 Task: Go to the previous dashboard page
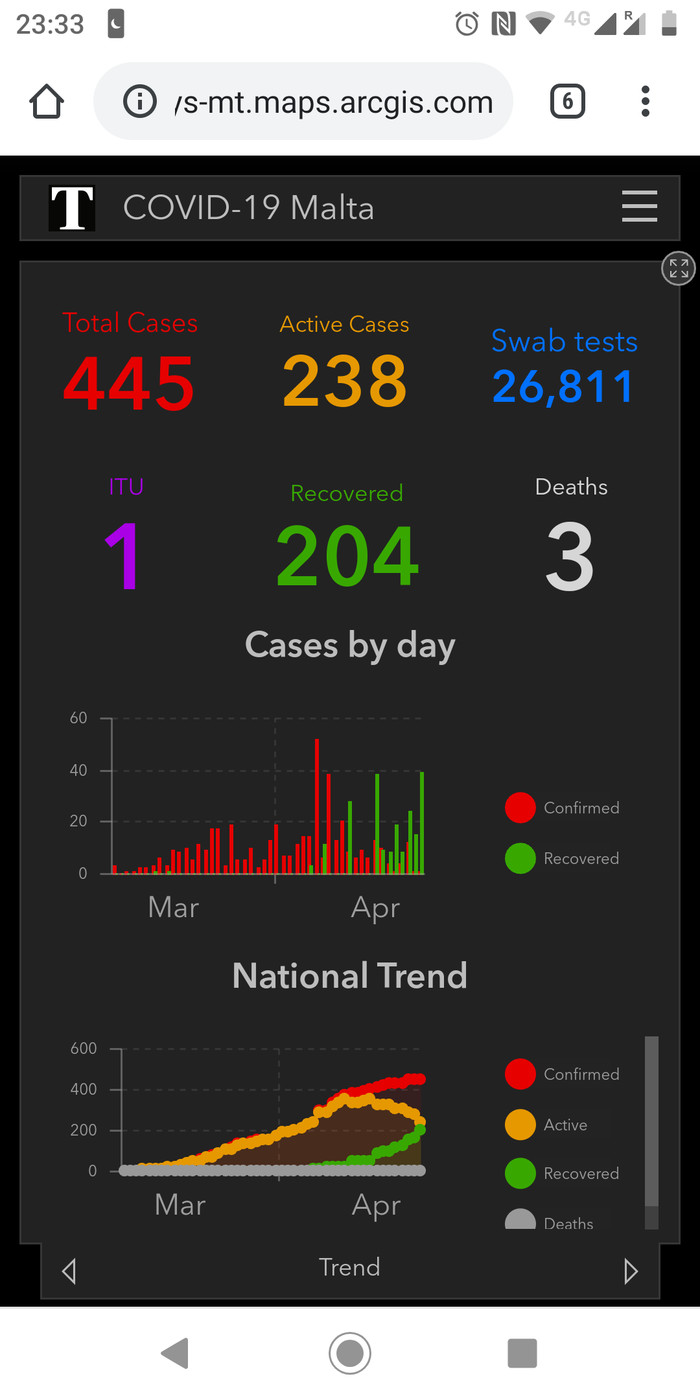pyautogui.click(x=69, y=1270)
